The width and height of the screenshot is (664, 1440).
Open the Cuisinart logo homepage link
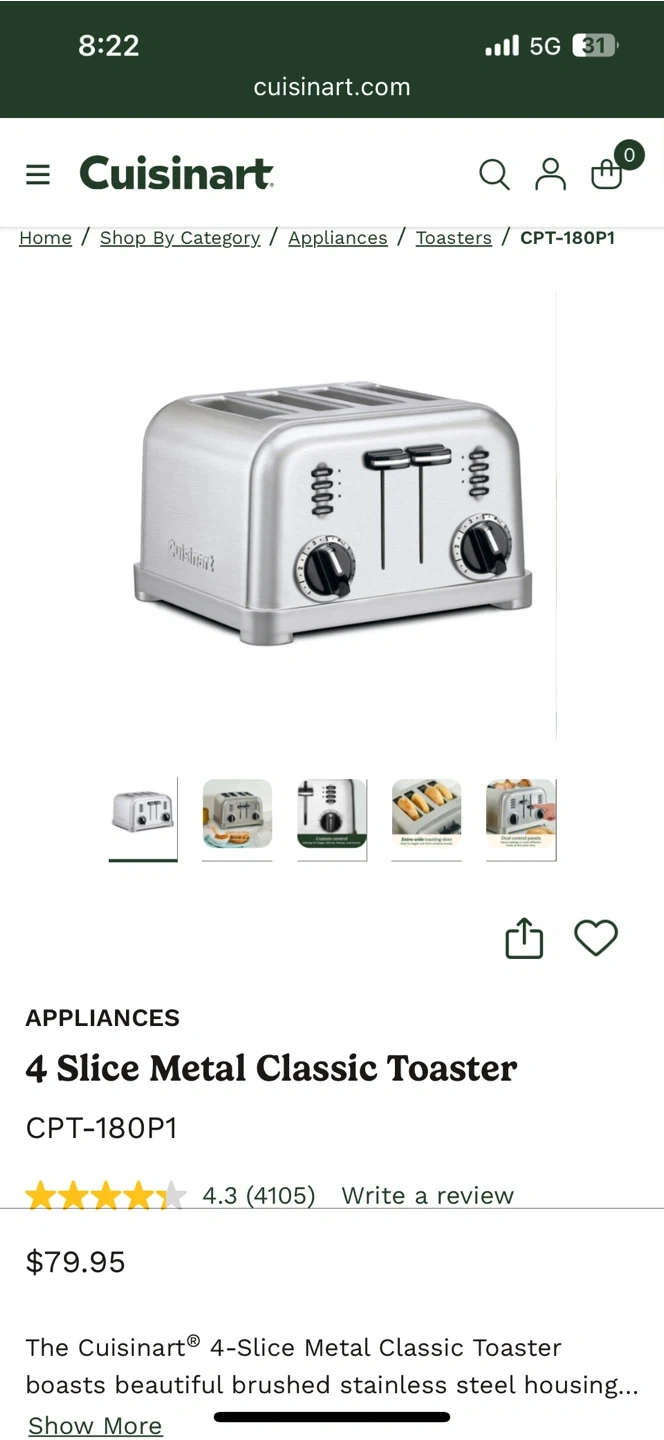click(176, 173)
